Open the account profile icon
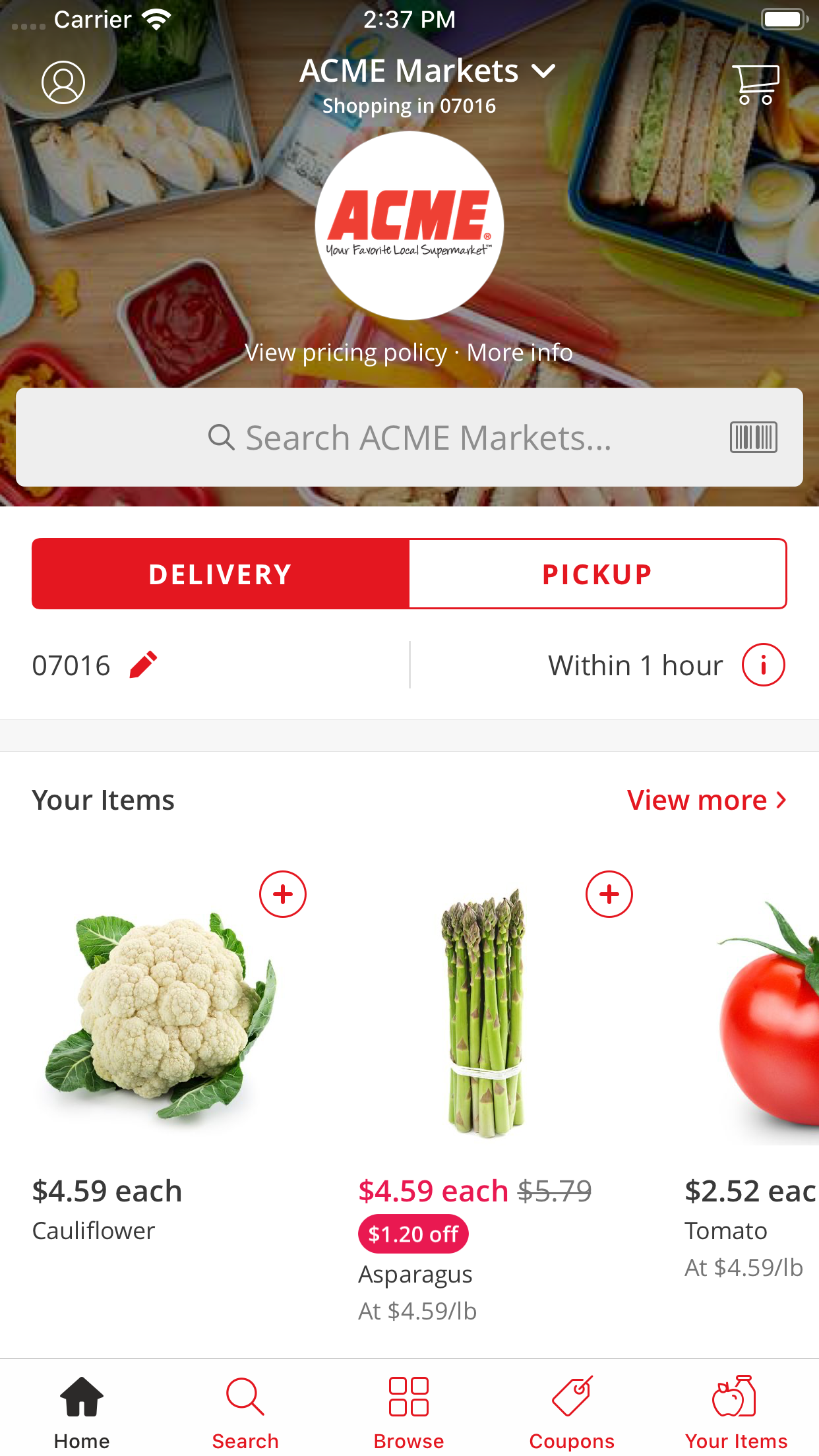The width and height of the screenshot is (819, 1456). click(x=63, y=82)
